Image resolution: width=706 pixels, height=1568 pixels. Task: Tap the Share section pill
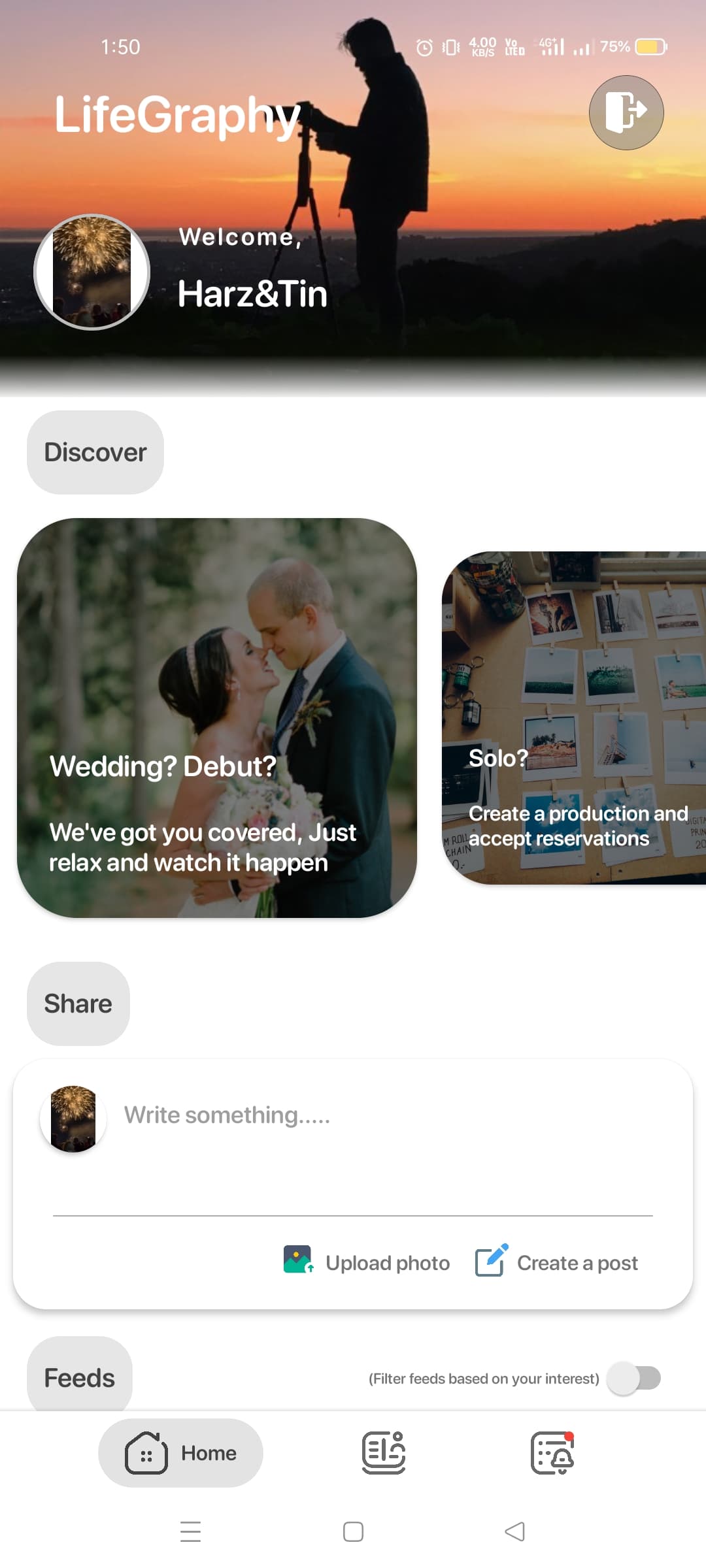pyautogui.click(x=78, y=1003)
